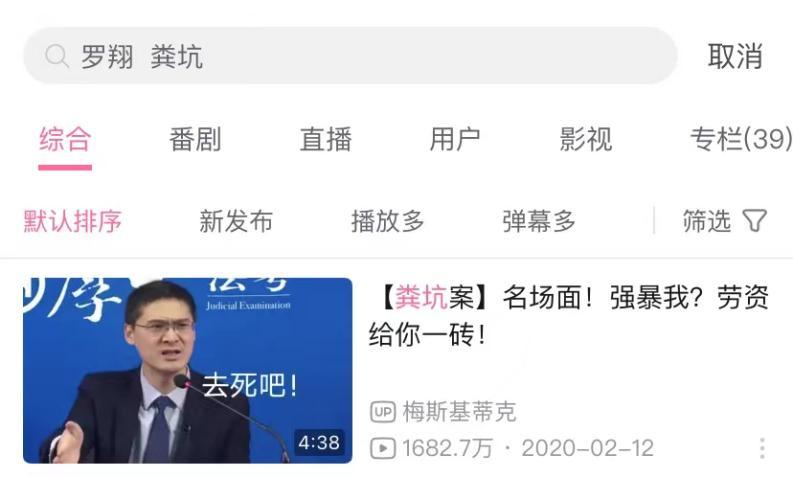
Task: Sort results by 新发布
Action: pos(236,221)
